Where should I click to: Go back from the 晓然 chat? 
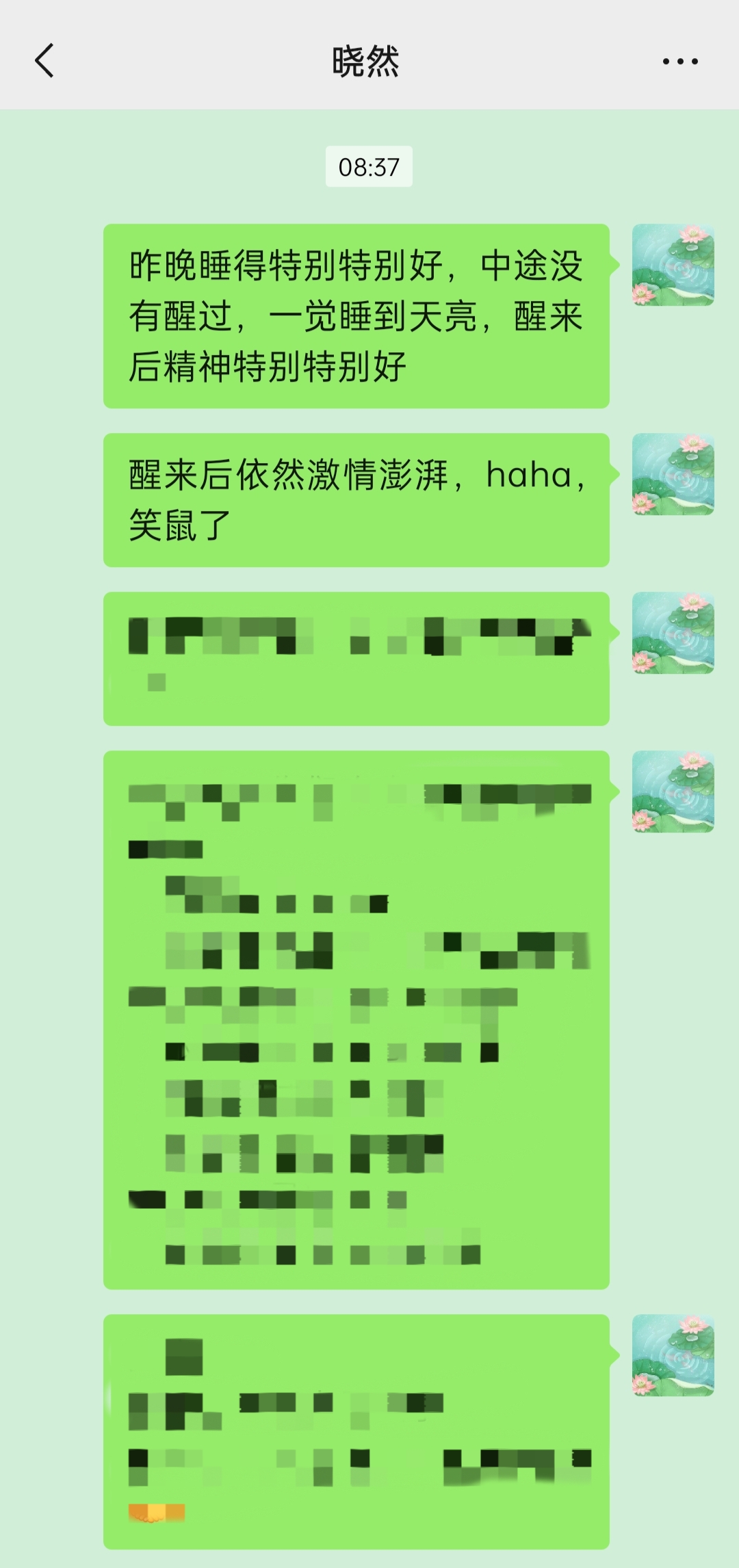click(44, 61)
